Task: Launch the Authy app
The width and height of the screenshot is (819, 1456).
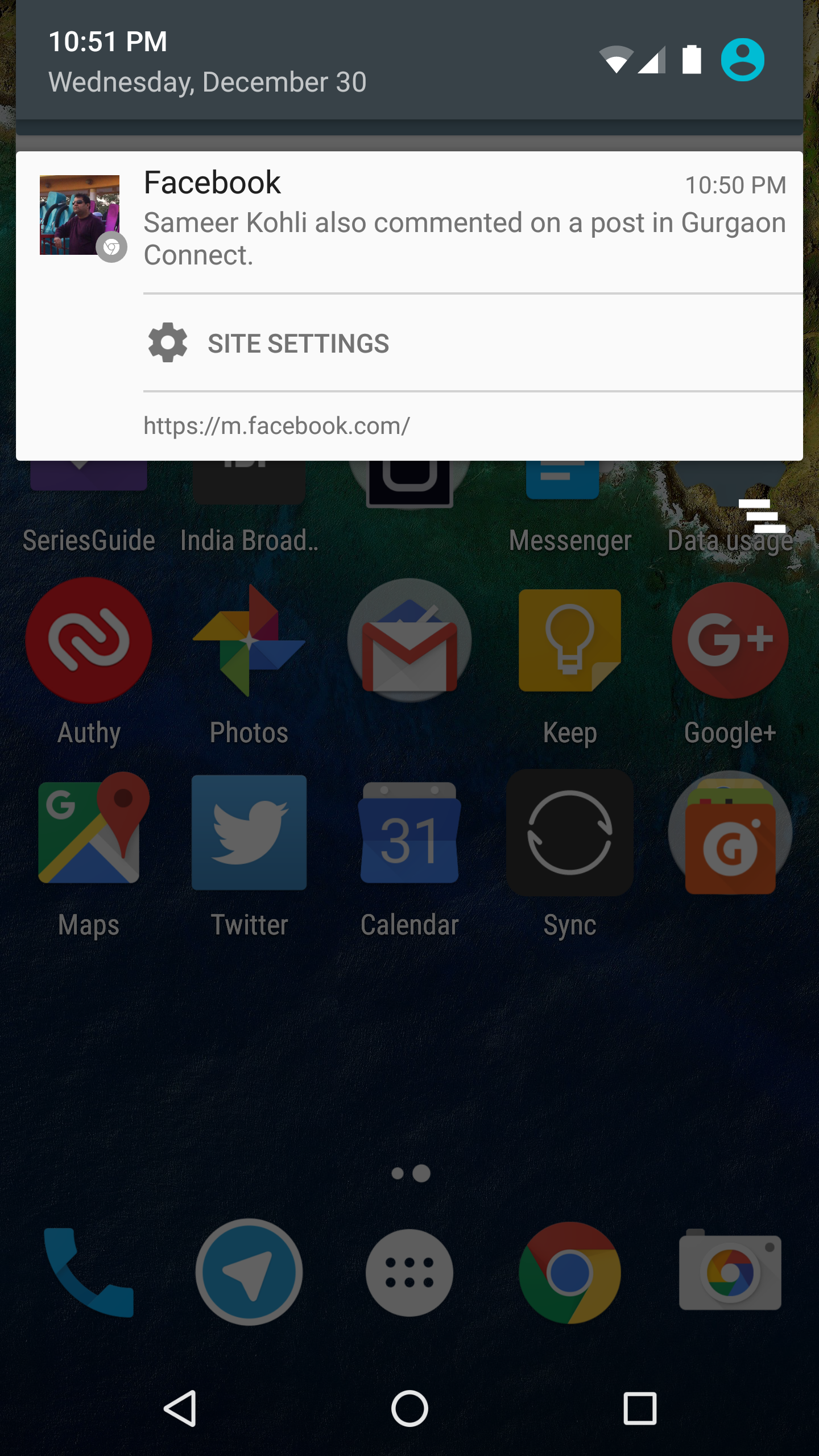Action: coord(89,641)
